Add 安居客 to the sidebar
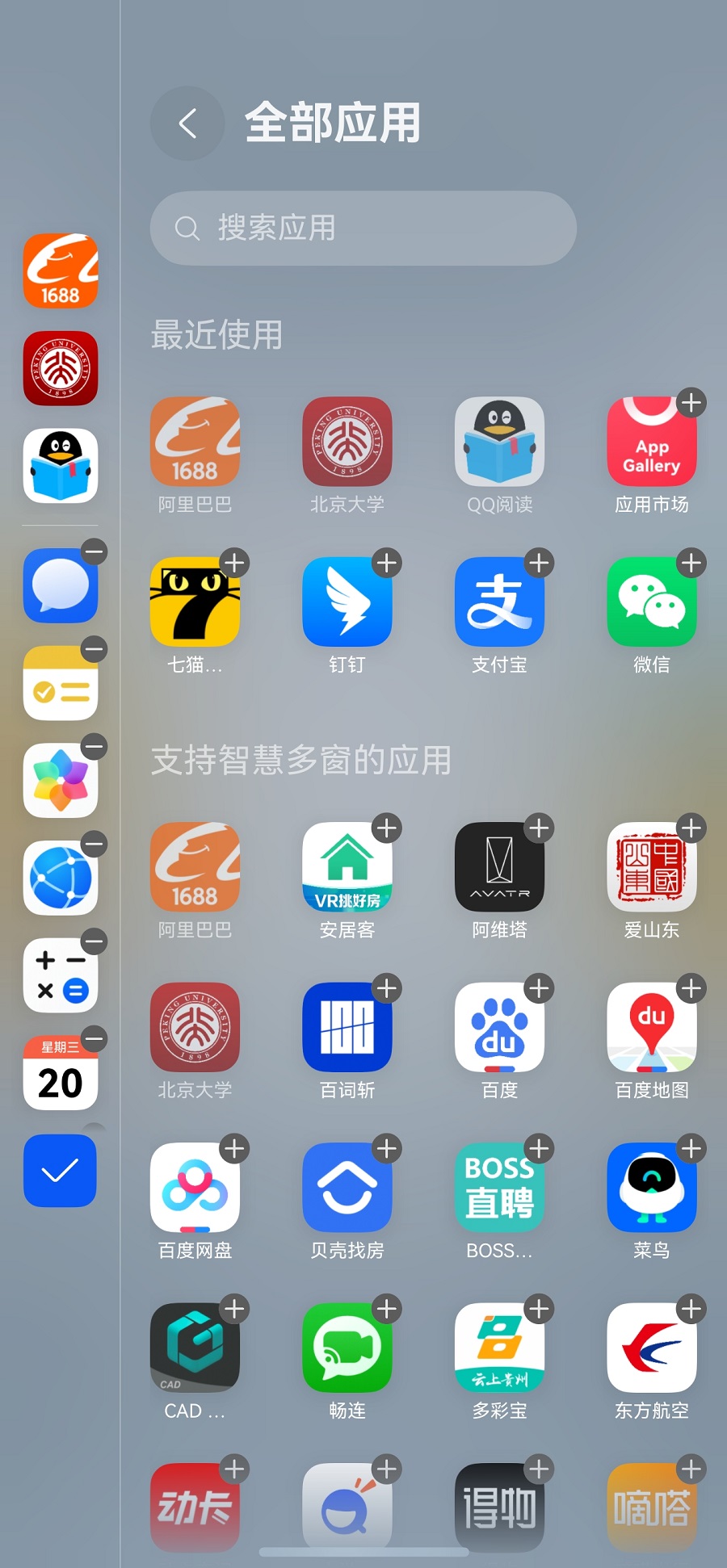Screen dimensions: 727x1568 point(387,828)
